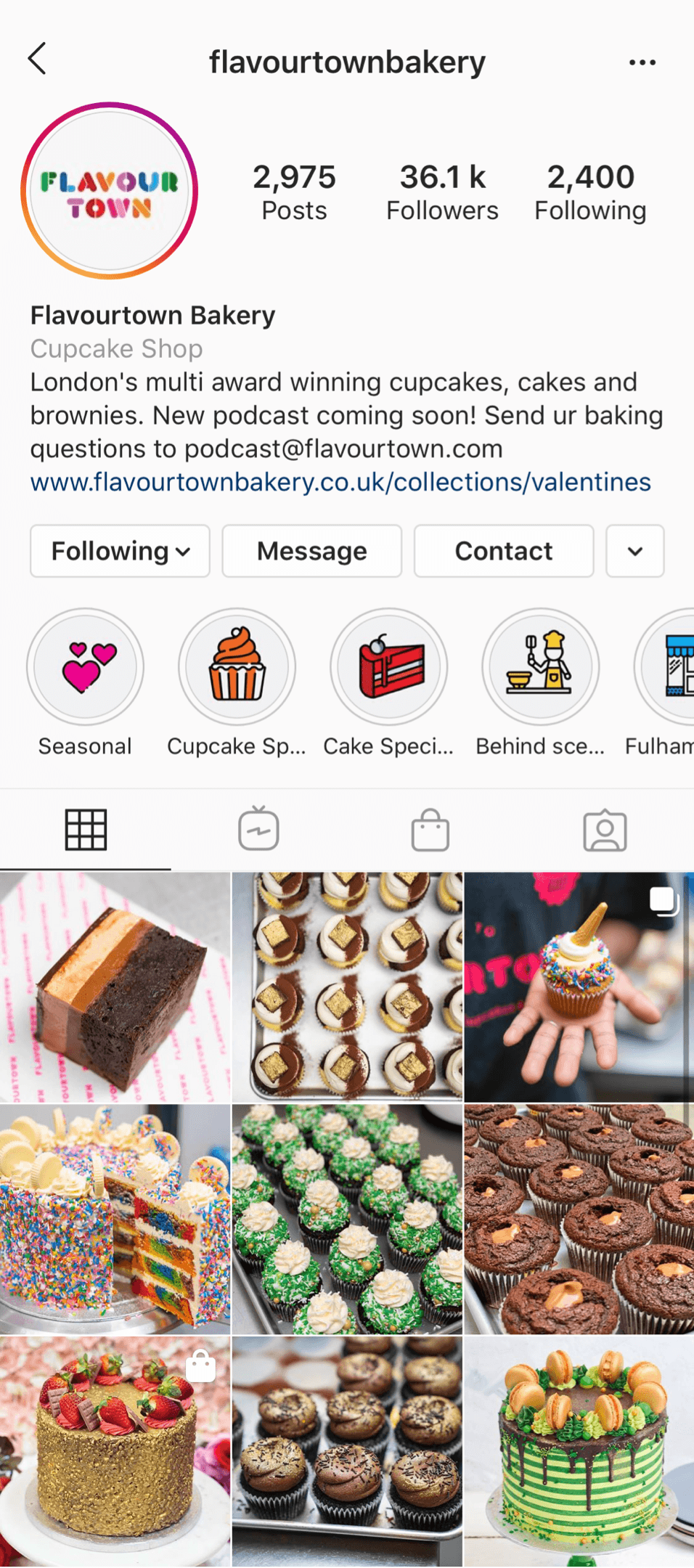Message Flavourtown Bakery
The image size is (694, 1568).
click(311, 551)
